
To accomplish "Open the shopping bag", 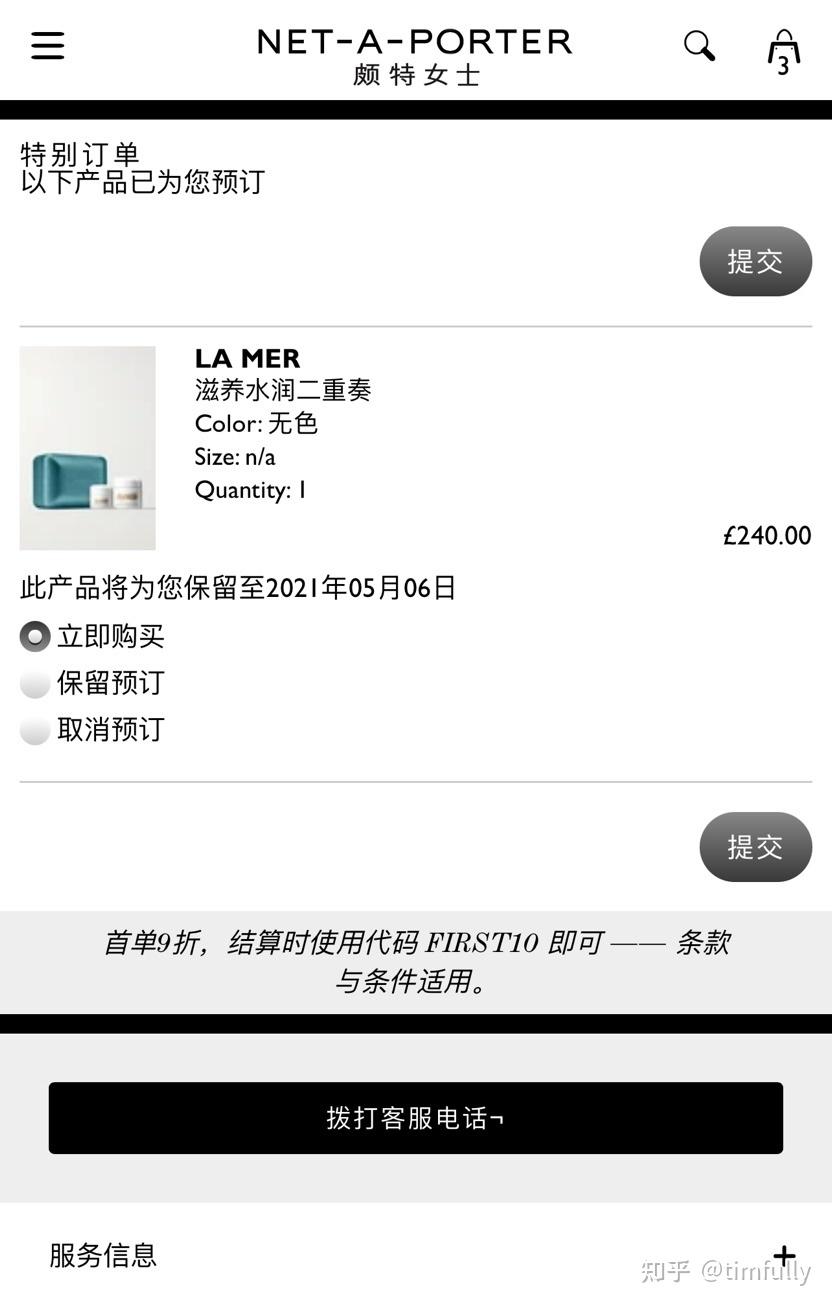I will coord(783,52).
